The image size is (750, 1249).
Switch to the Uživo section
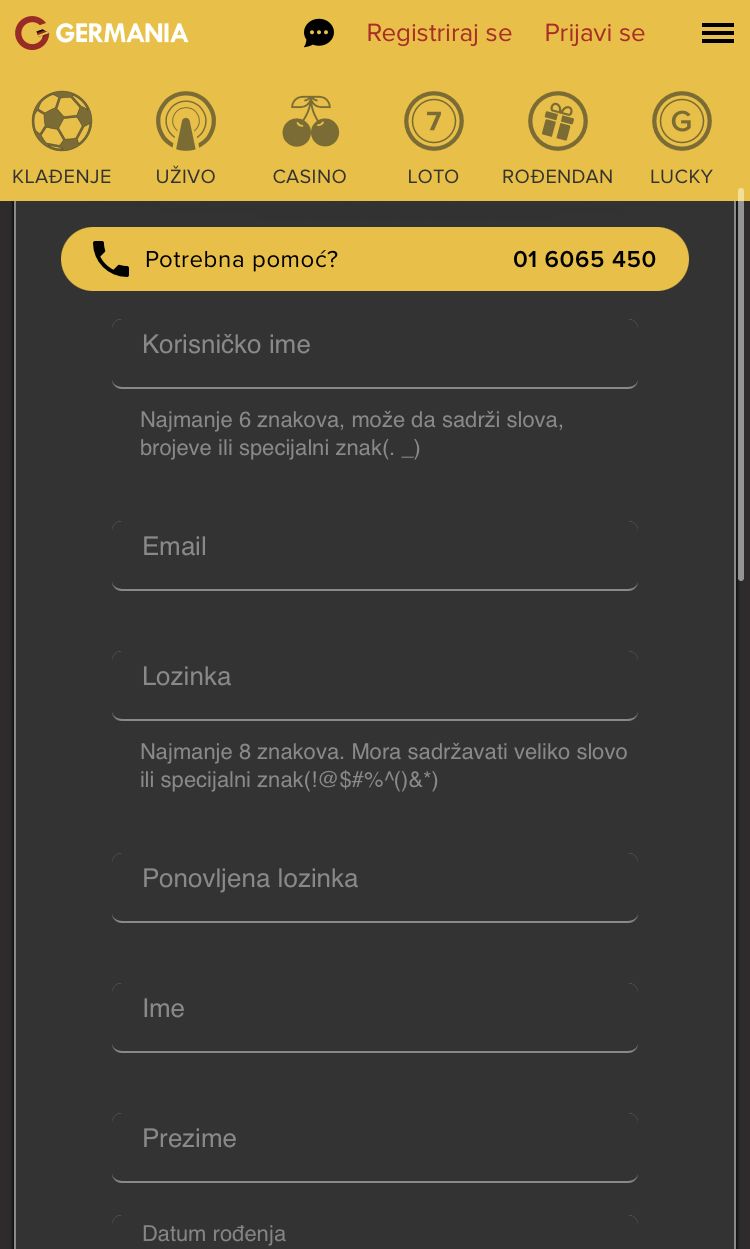tap(186, 139)
